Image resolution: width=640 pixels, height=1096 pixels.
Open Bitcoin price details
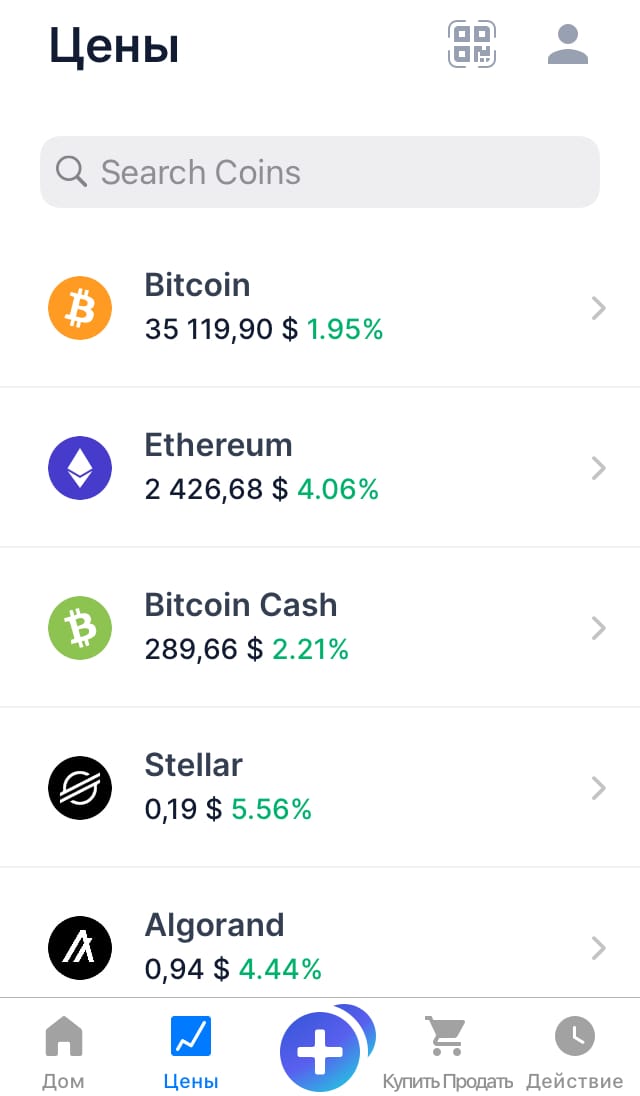(320, 308)
